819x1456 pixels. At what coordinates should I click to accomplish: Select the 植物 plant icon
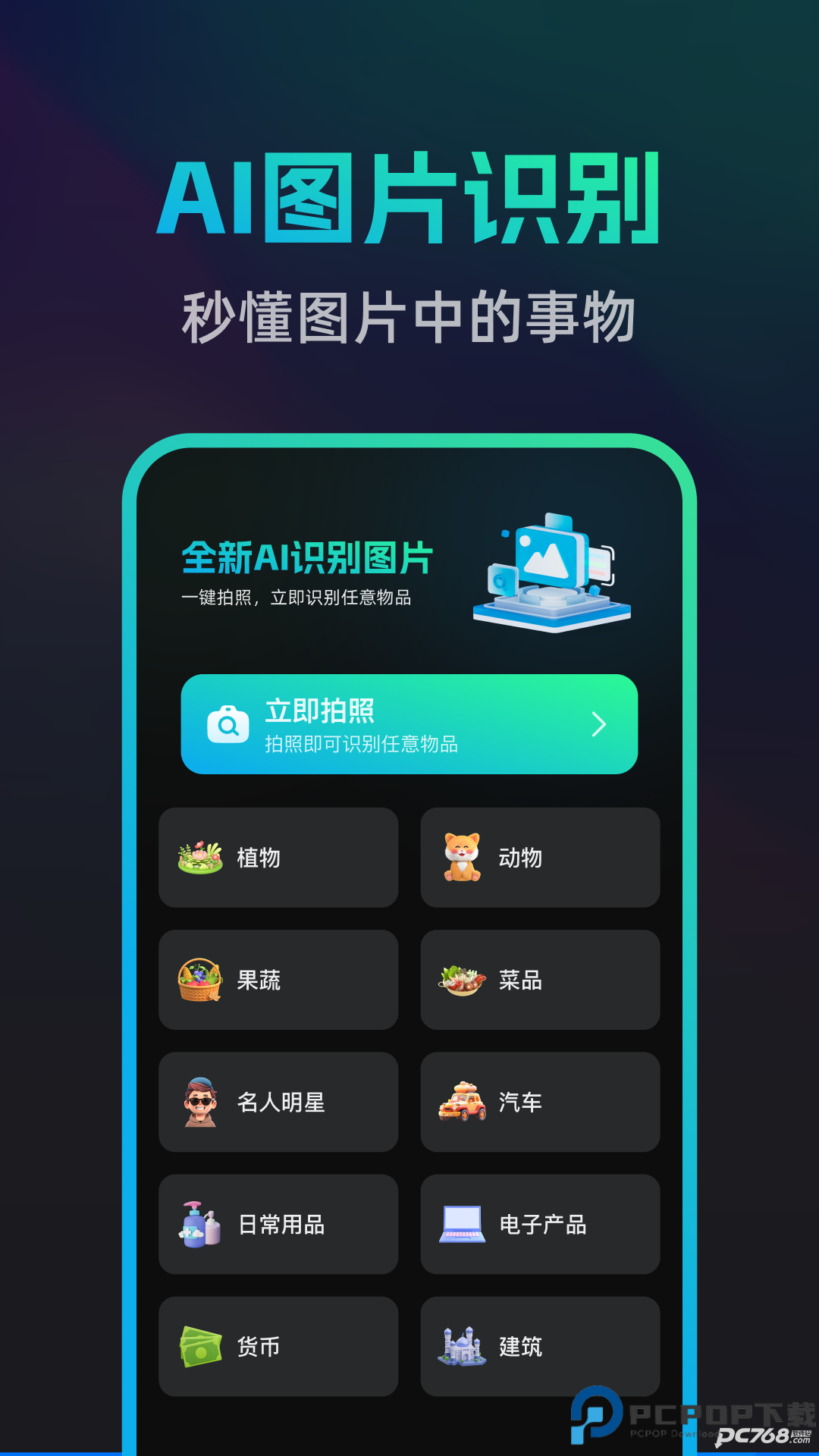199,858
